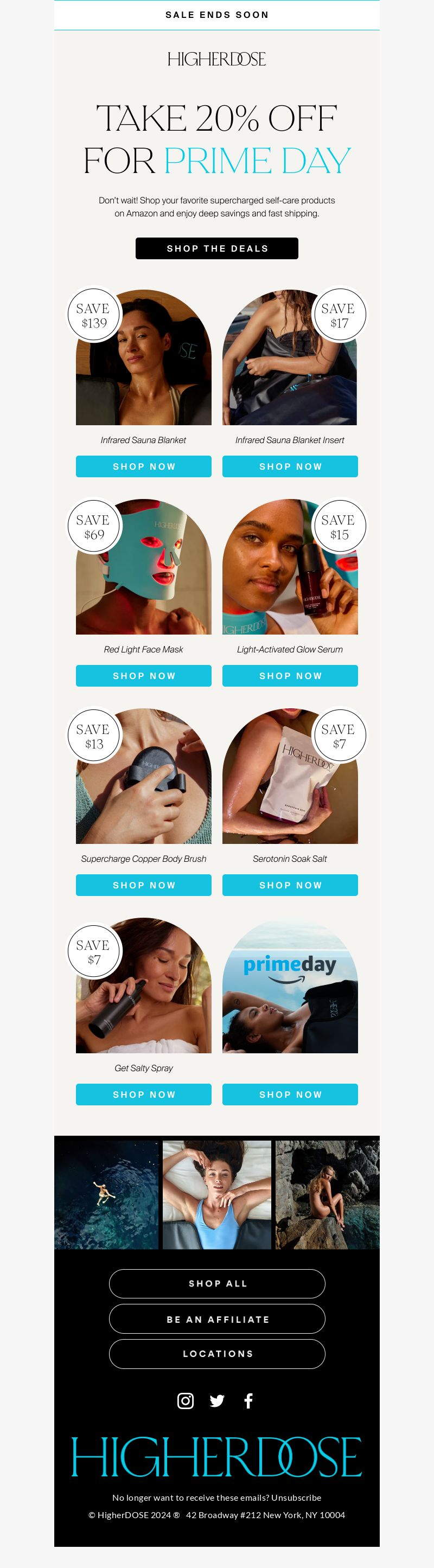
Task: Shop now for Serotonin Soak Salt
Action: (x=290, y=885)
